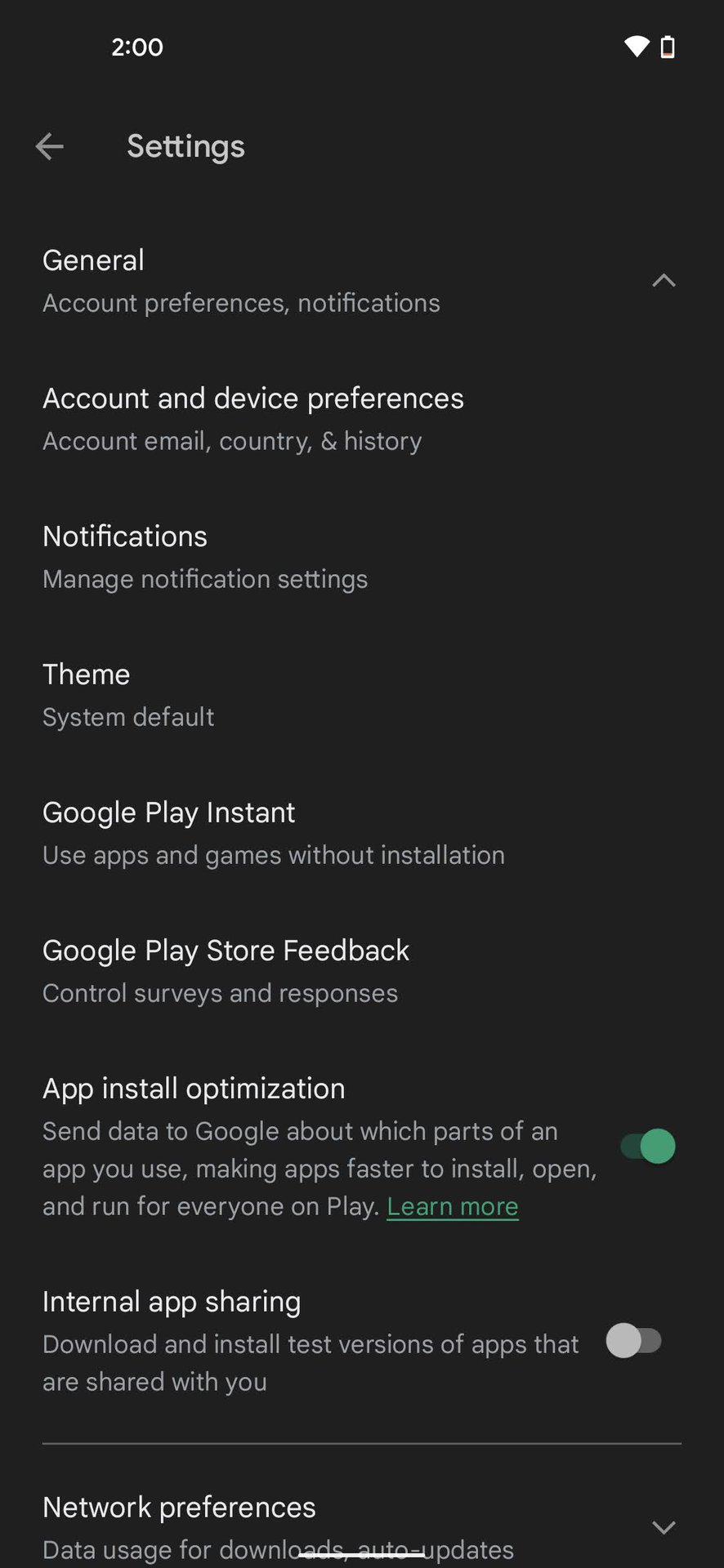Go back from Settings
The image size is (724, 1568).
(x=50, y=147)
